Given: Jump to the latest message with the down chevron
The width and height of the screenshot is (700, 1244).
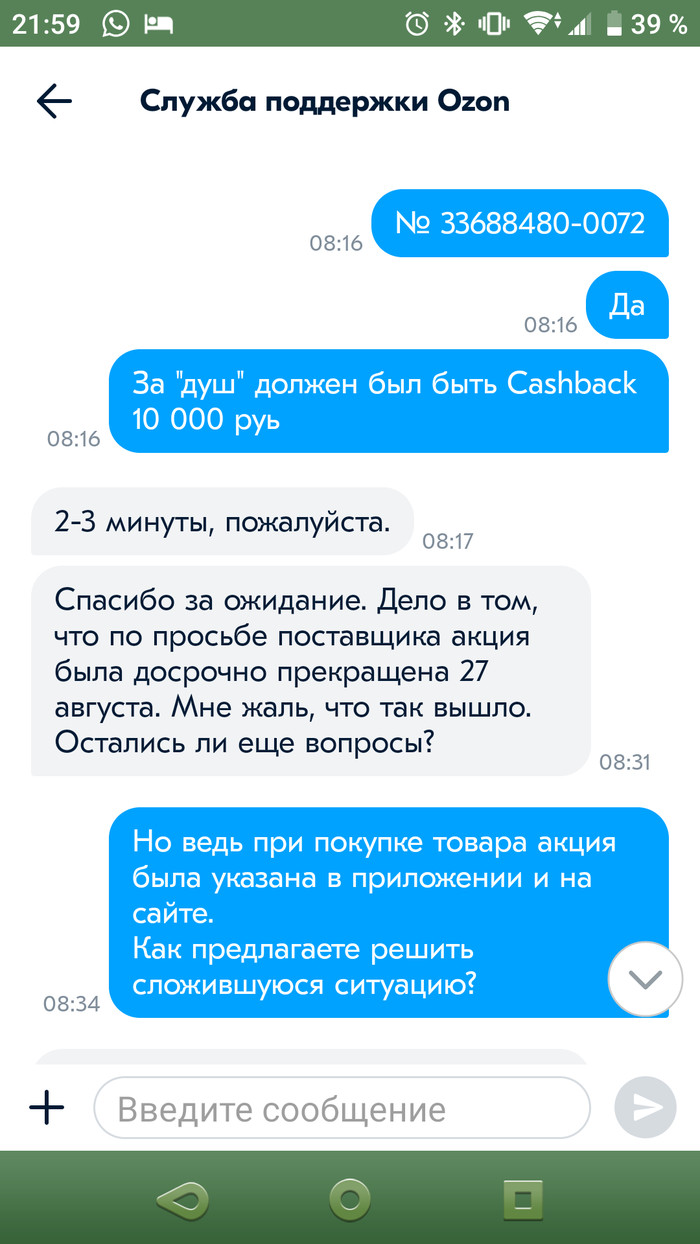Looking at the screenshot, I should pos(646,979).
